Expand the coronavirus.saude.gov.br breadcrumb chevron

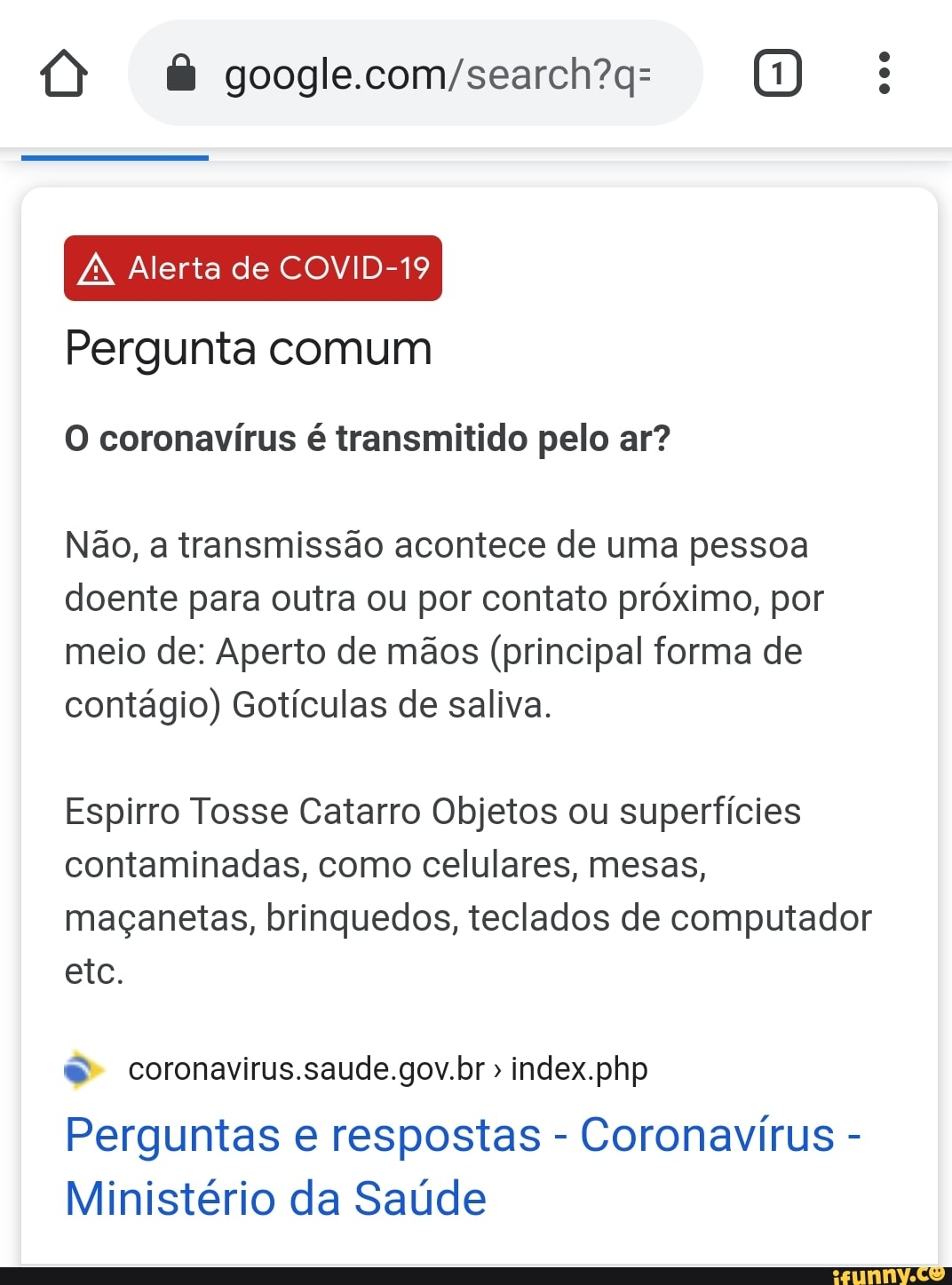[x=497, y=1070]
